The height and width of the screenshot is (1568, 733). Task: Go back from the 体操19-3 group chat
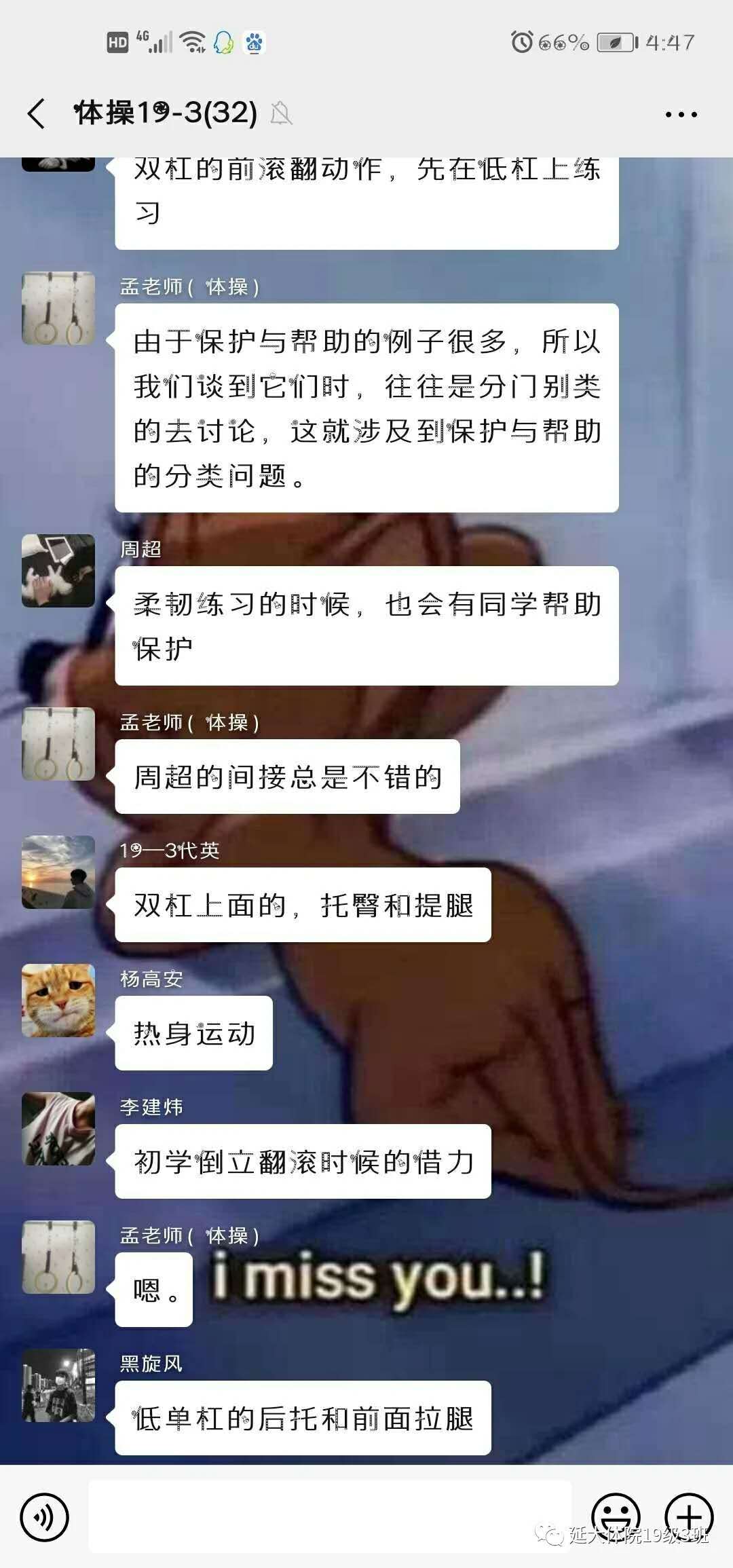click(x=37, y=113)
